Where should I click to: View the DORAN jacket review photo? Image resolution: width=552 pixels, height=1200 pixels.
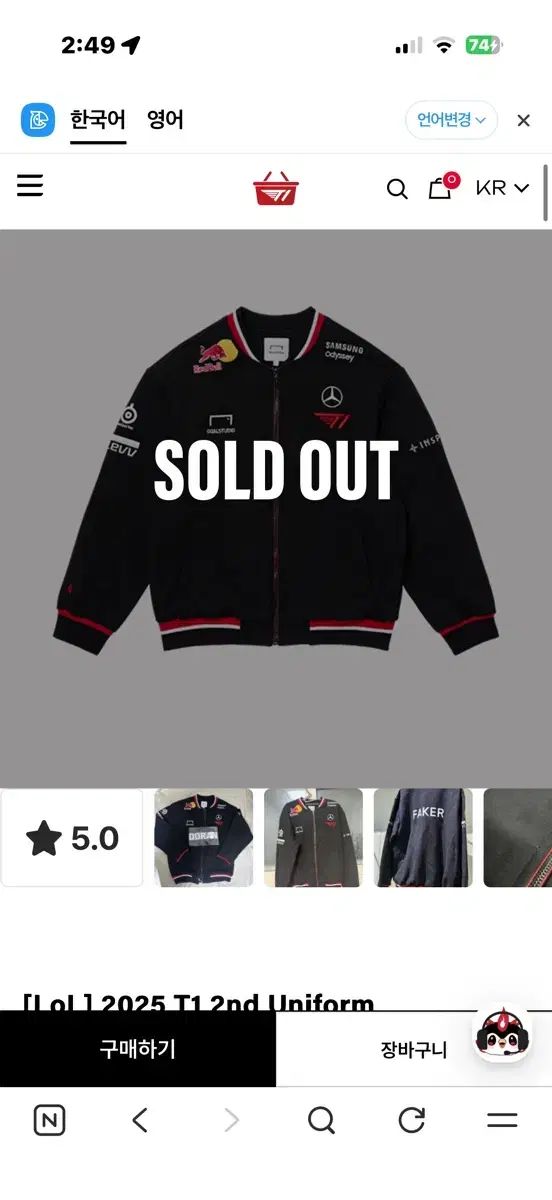[204, 838]
